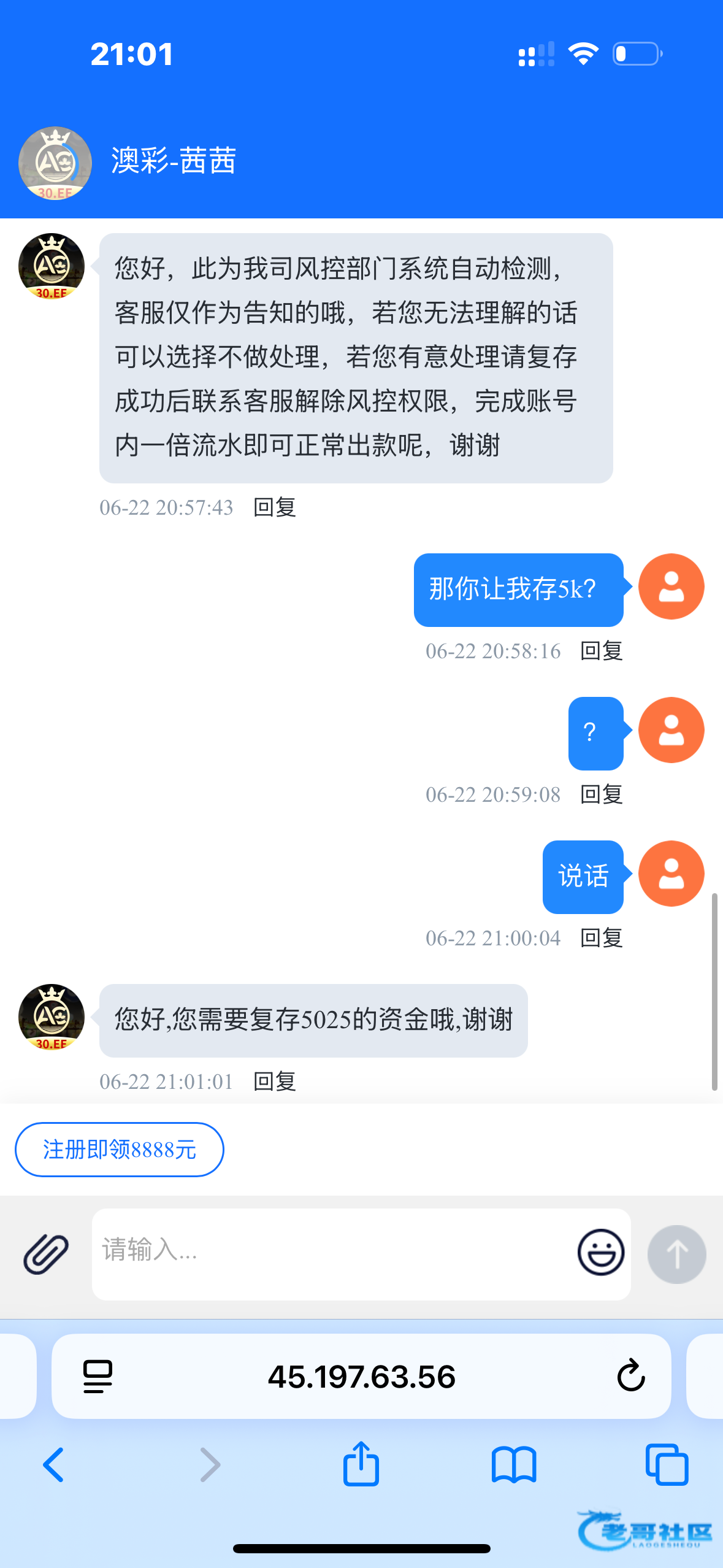The height and width of the screenshot is (1568, 723).
Task: Show all open browser tabs
Action: [667, 1465]
